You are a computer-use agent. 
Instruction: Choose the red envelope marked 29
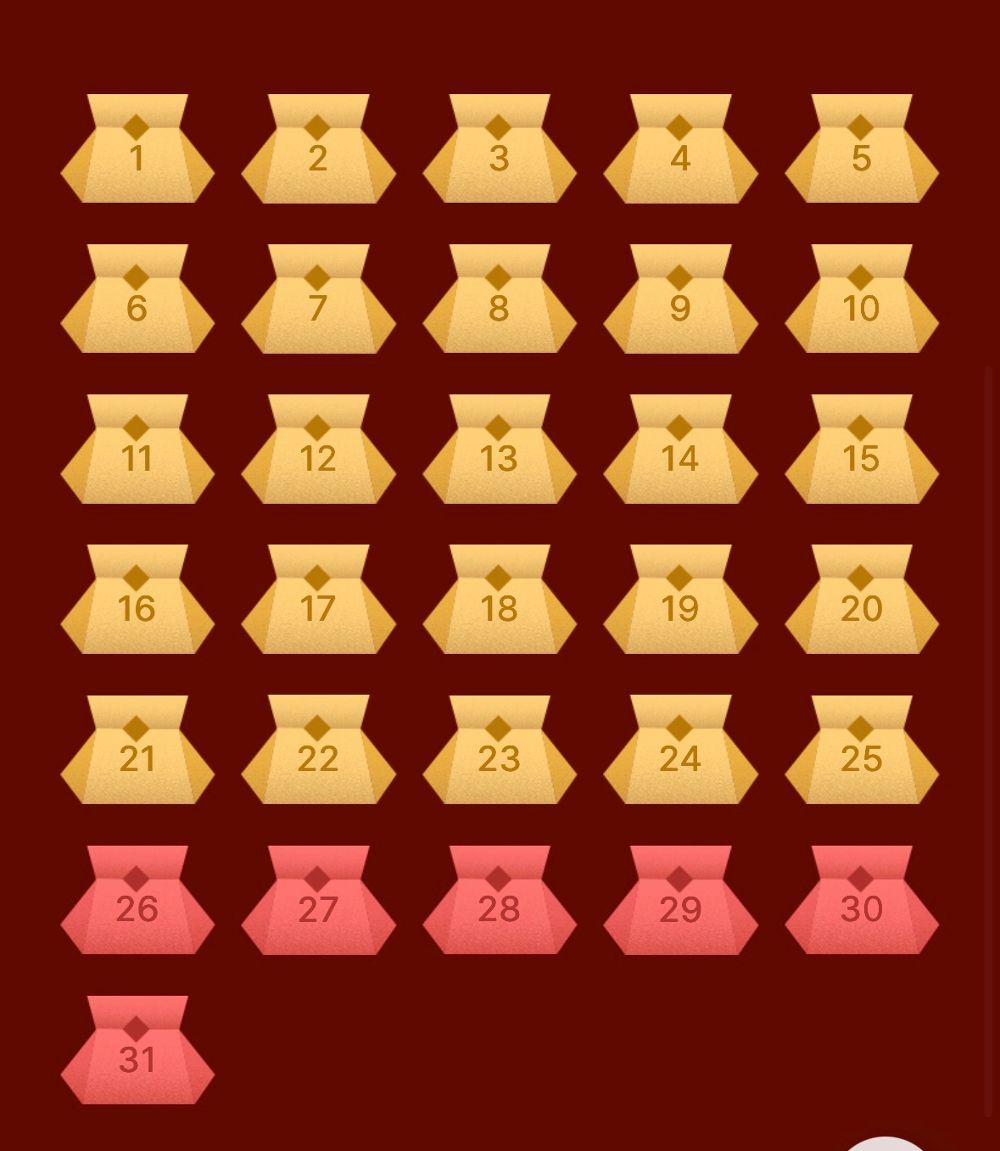(680, 900)
